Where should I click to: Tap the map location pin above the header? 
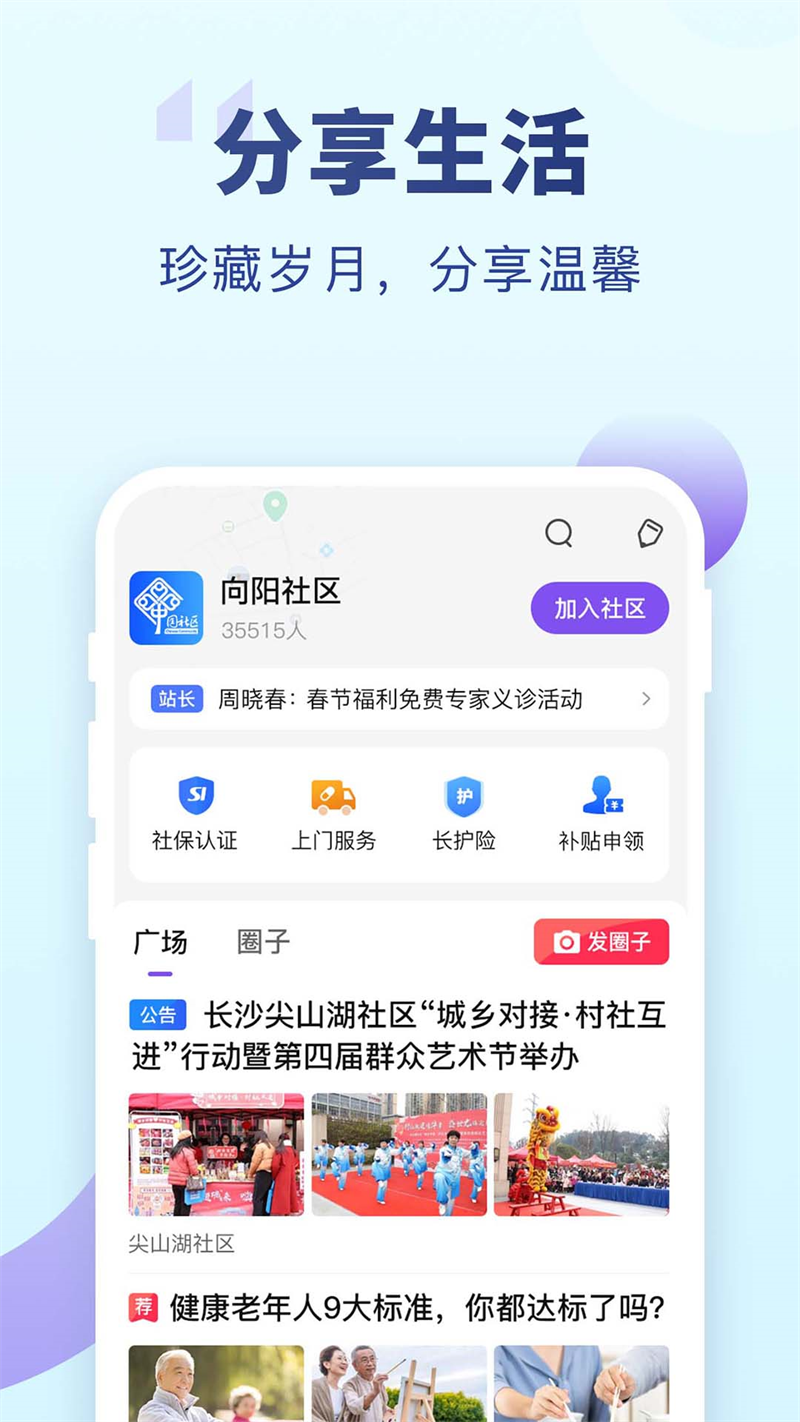point(275,505)
